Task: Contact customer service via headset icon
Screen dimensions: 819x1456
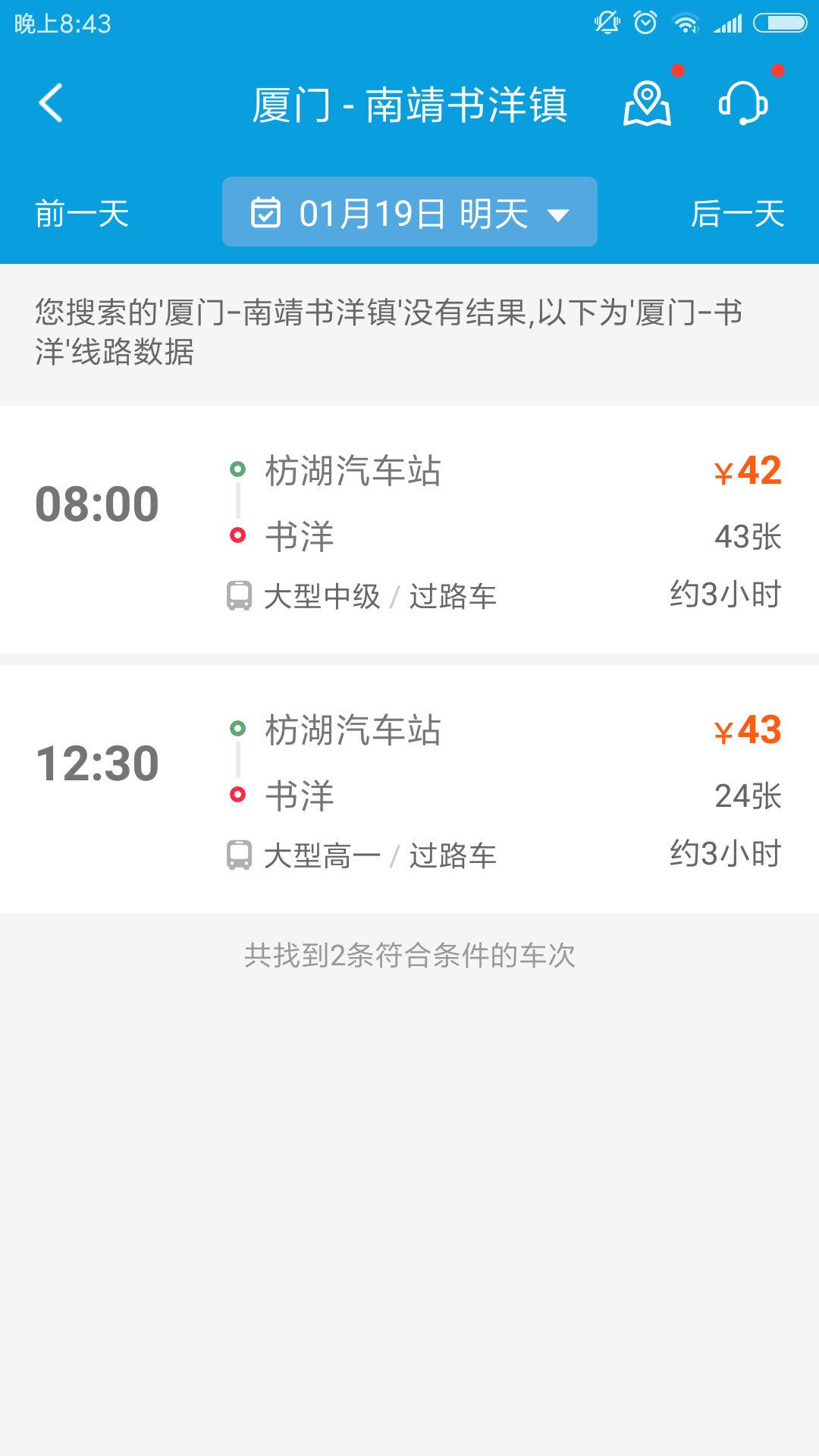Action: [x=743, y=103]
